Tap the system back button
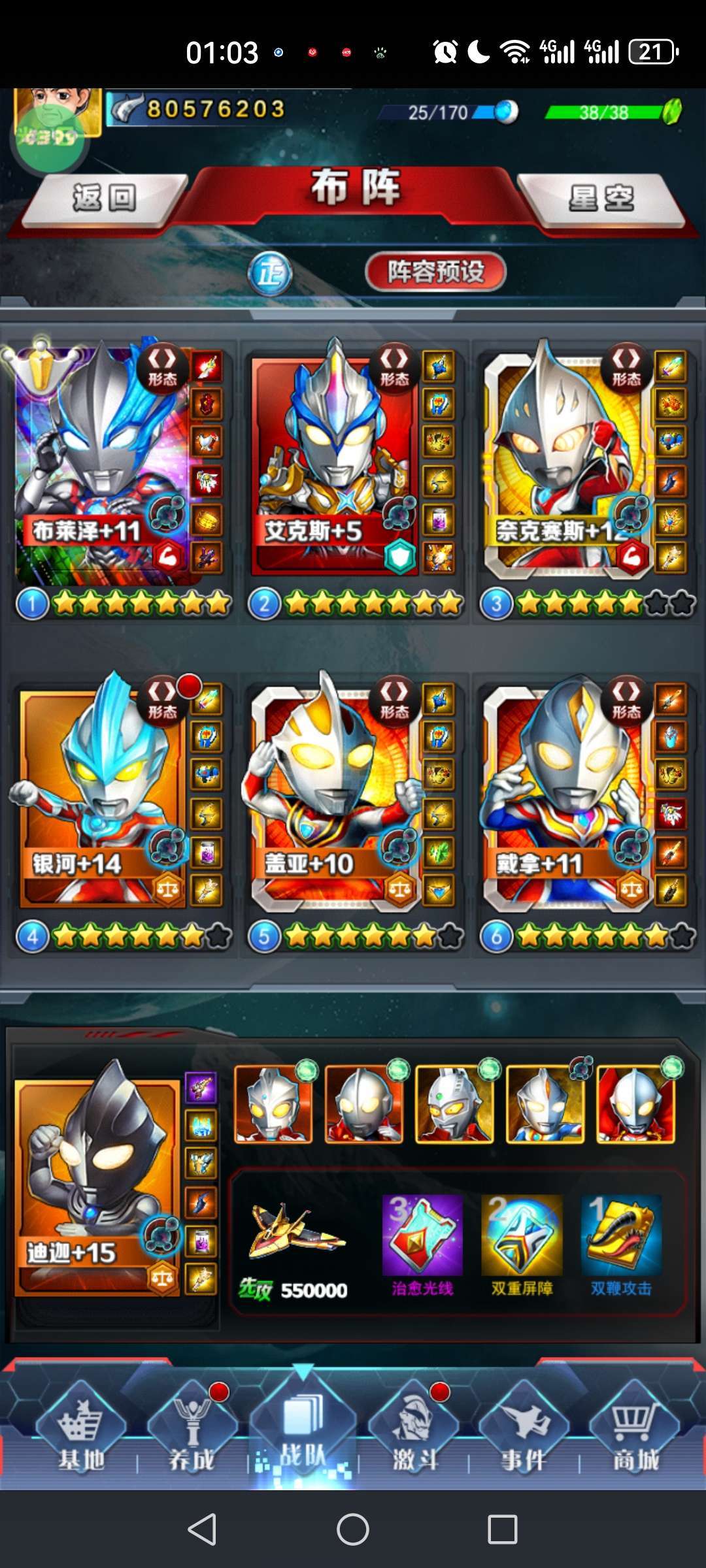Viewport: 706px width, 1568px height. (202, 1529)
